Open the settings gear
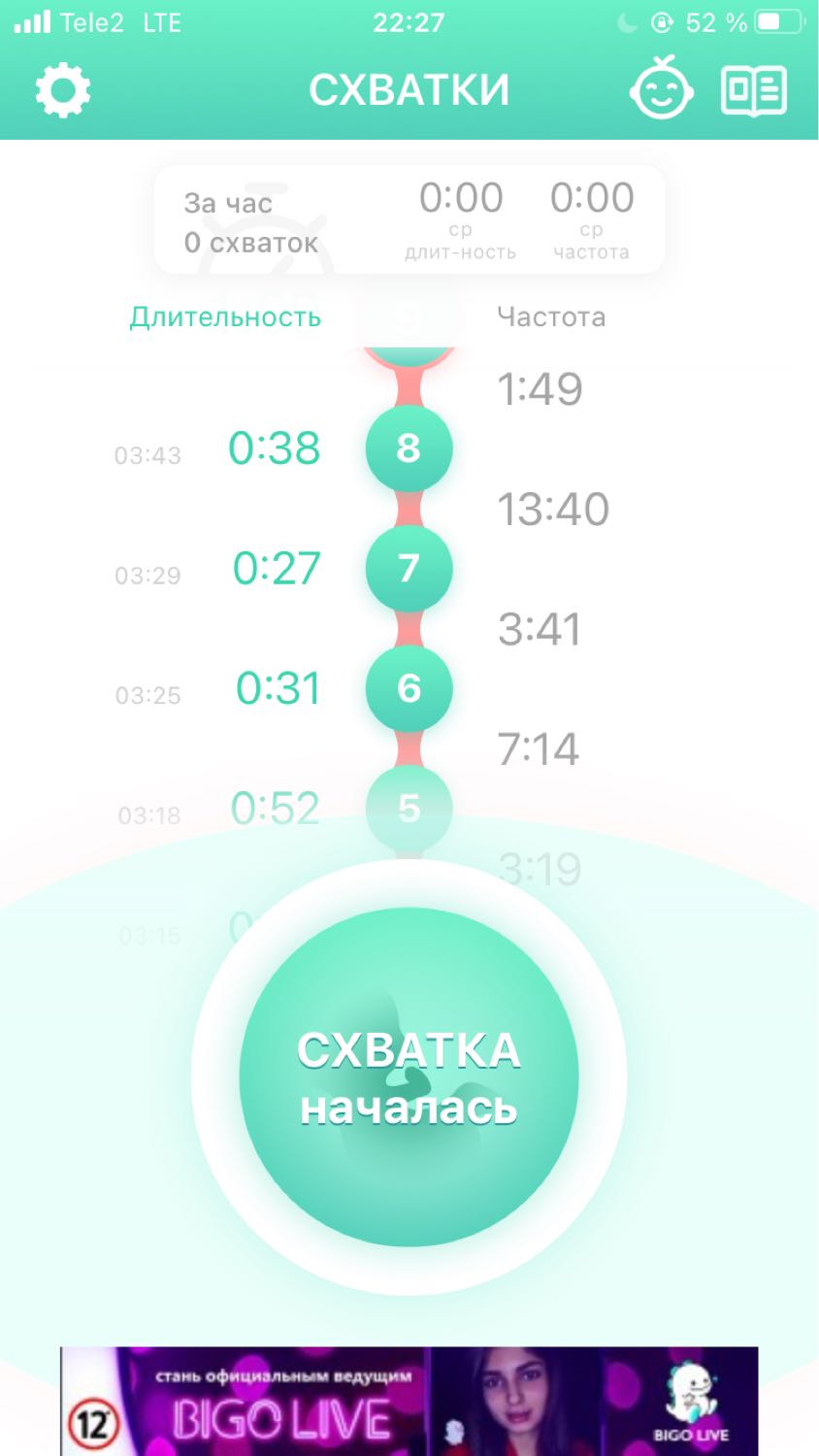819x1456 pixels. point(63,90)
